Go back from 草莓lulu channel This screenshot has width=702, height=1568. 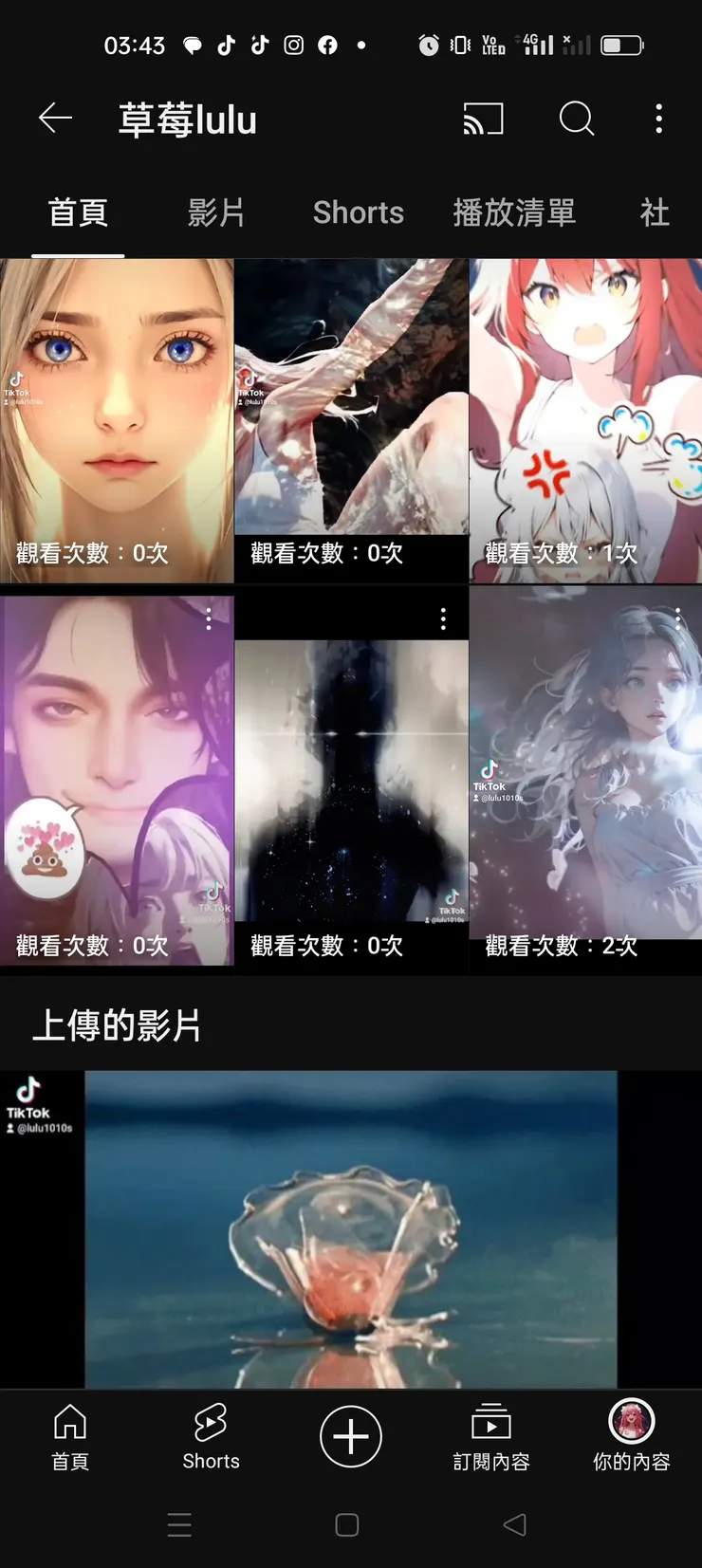coord(56,119)
